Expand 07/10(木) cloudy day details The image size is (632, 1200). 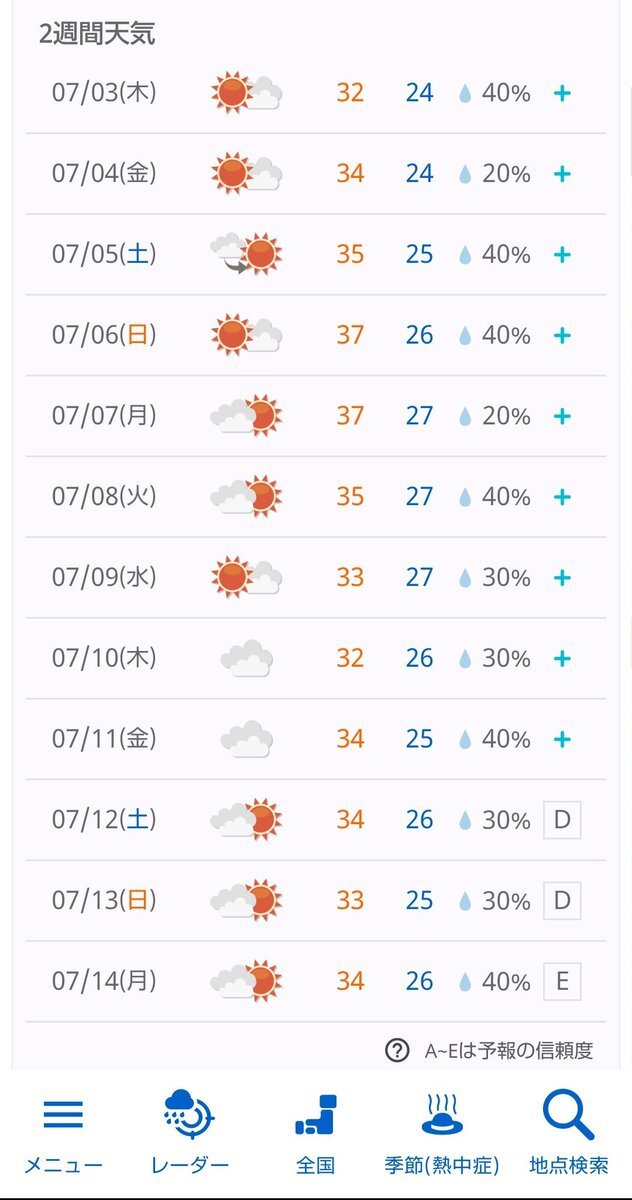click(x=562, y=658)
